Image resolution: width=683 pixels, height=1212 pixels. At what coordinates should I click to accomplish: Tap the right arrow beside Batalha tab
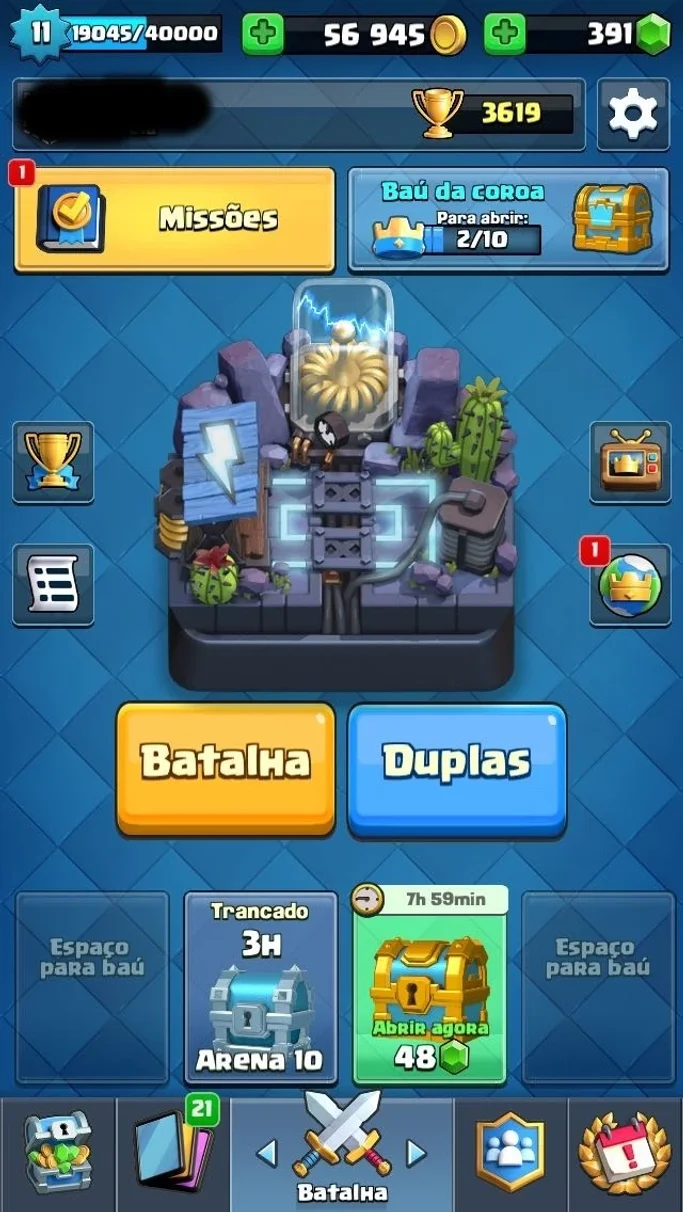[x=416, y=1154]
